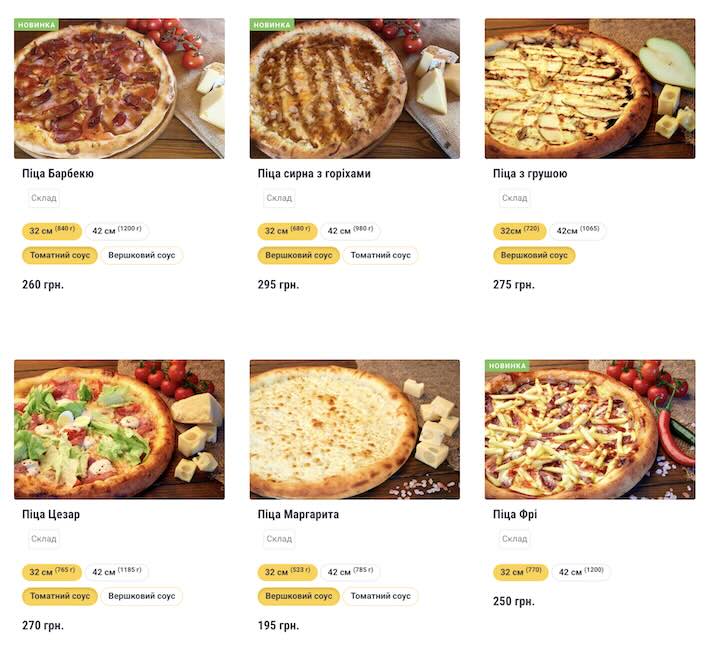Open the Піца Цезар photo tile
Viewport: 711px width, 650px height.
click(x=119, y=429)
